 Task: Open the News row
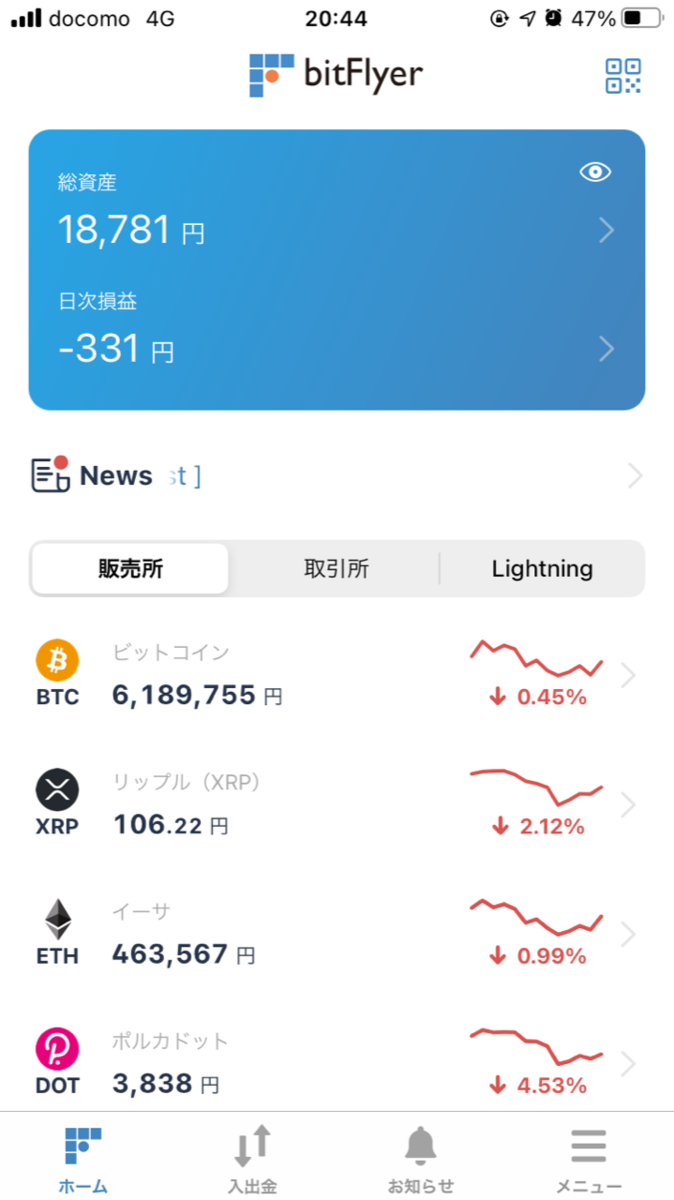tap(336, 476)
